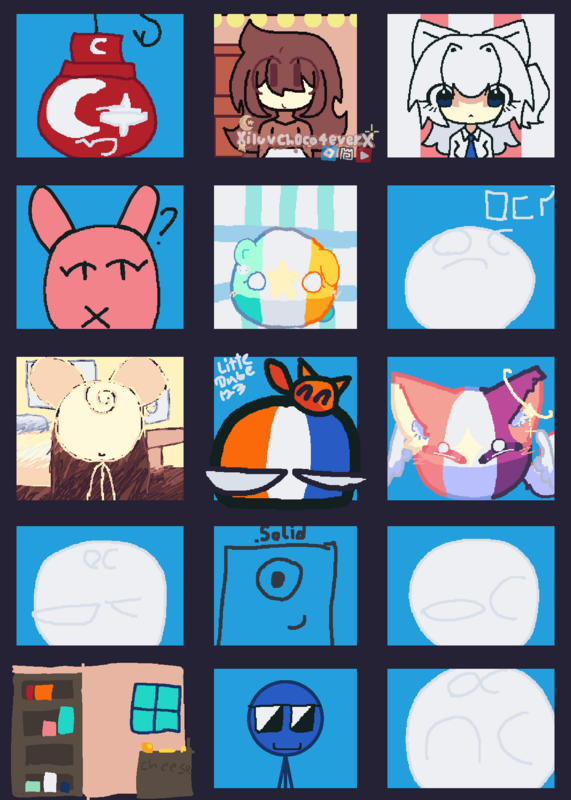
Task: Select the white-haired cat-eared girl drawing
Action: tap(470, 86)
